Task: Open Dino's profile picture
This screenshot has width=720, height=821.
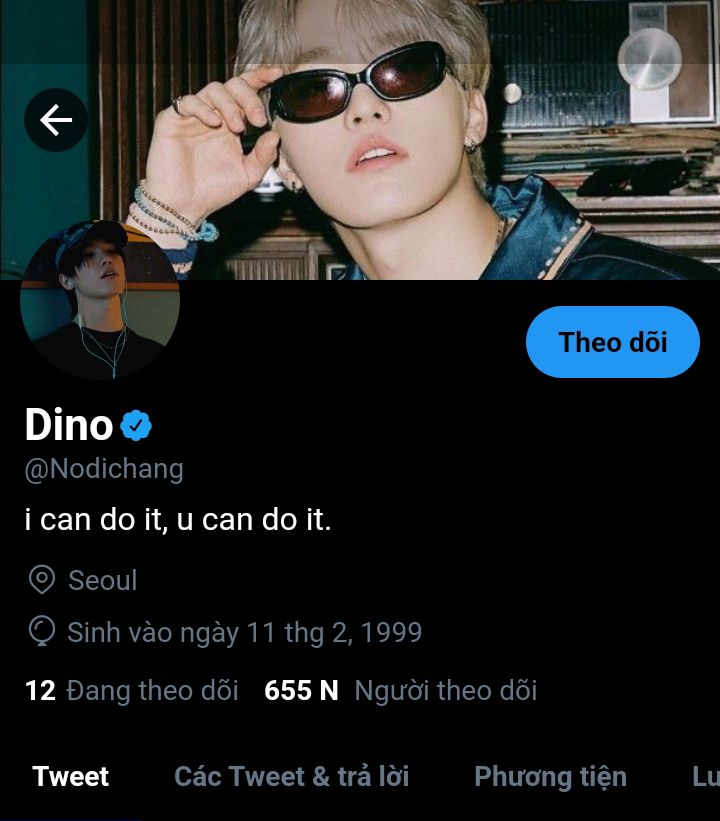Action: click(x=100, y=300)
